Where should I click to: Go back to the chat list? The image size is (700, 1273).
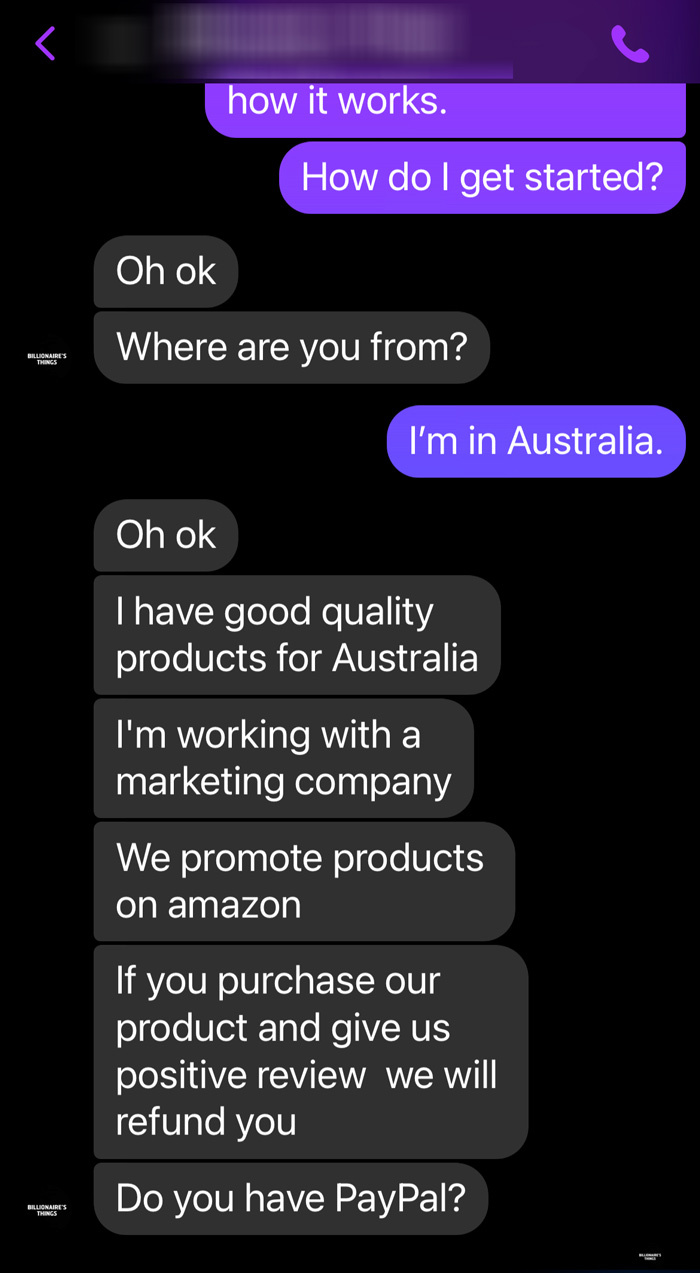pyautogui.click(x=44, y=43)
